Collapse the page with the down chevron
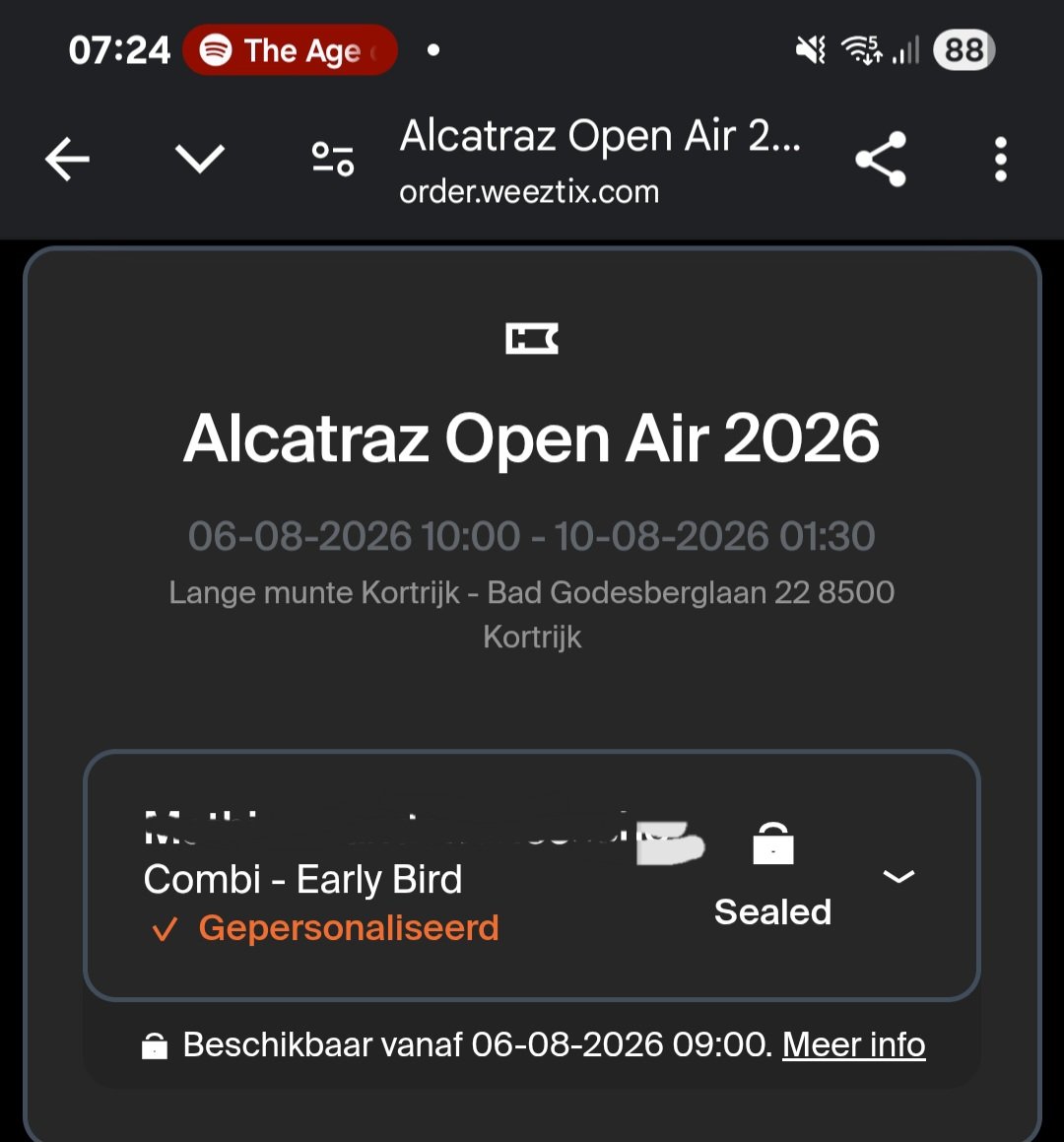This screenshot has width=1064, height=1142. pos(198,158)
